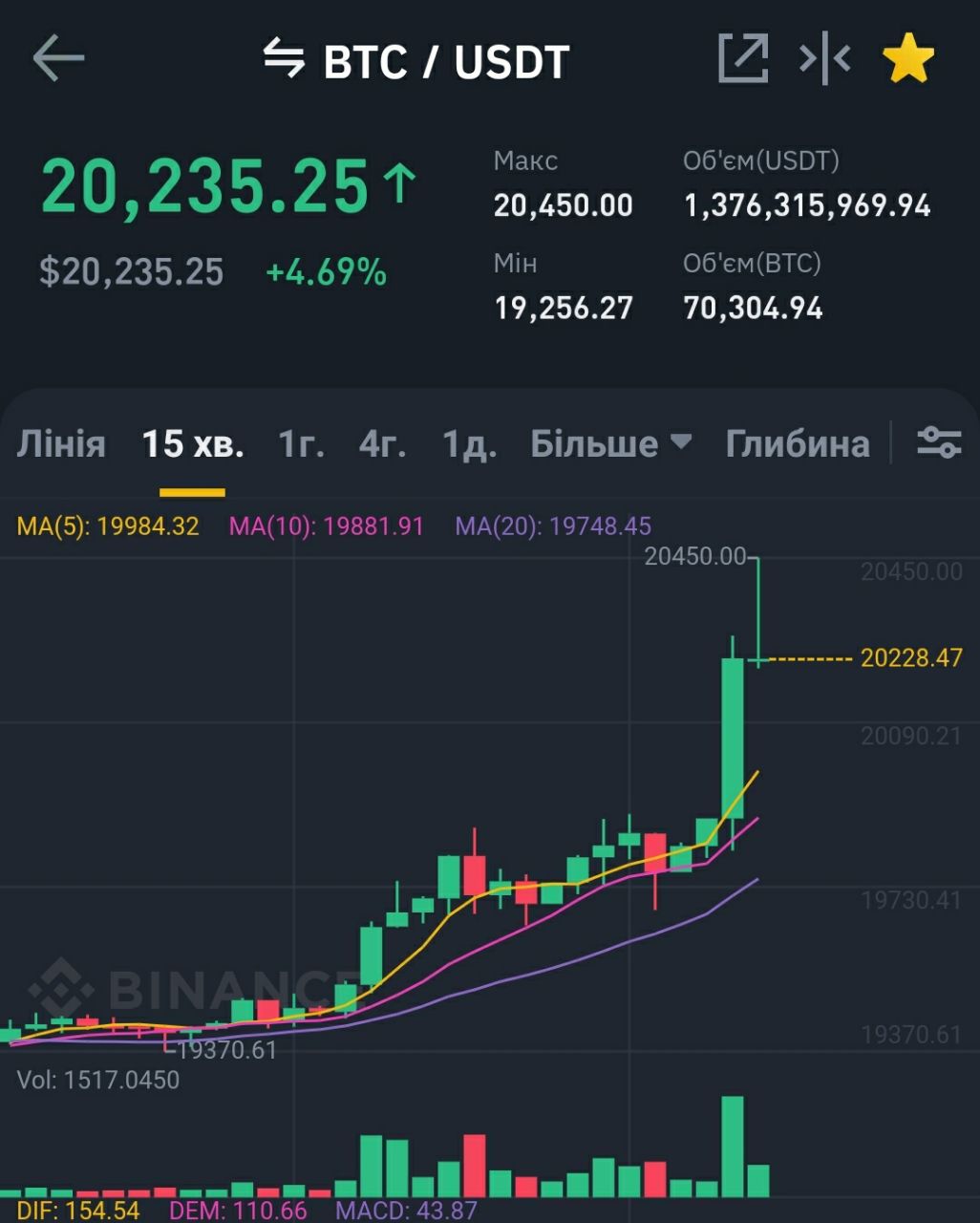Collapse the chart view icon

tap(825, 59)
